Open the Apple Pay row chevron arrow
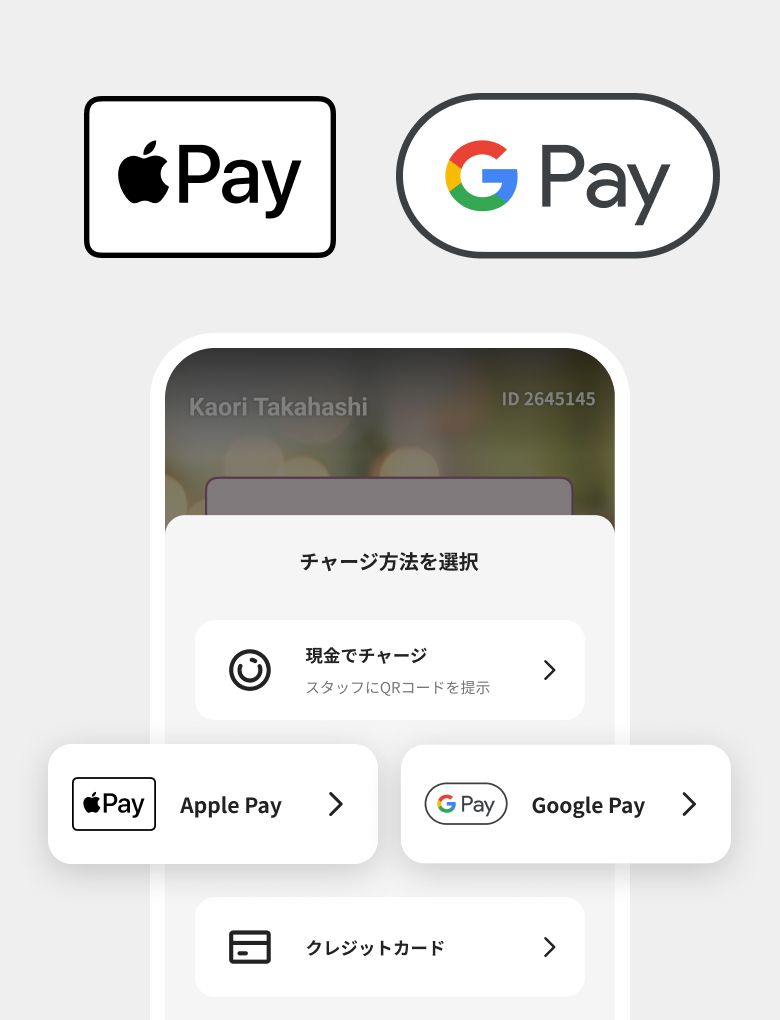Image resolution: width=780 pixels, height=1020 pixels. pyautogui.click(x=336, y=803)
